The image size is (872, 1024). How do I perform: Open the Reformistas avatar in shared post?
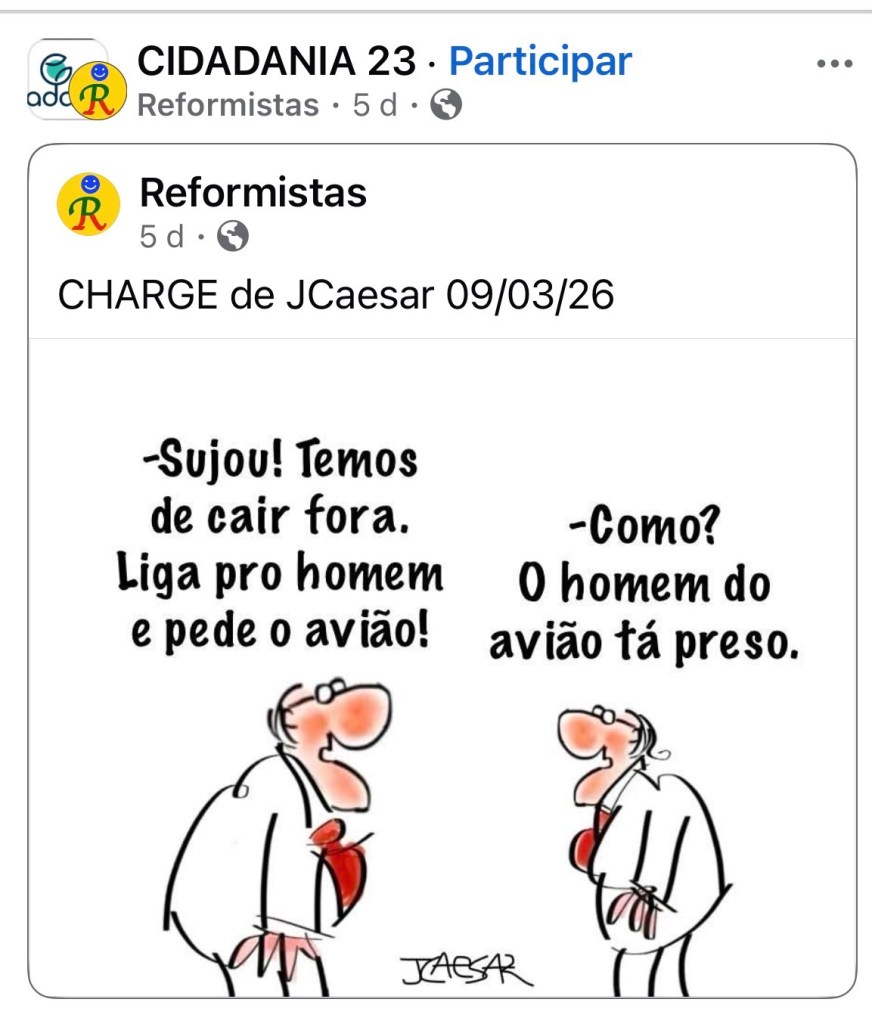coord(88,204)
